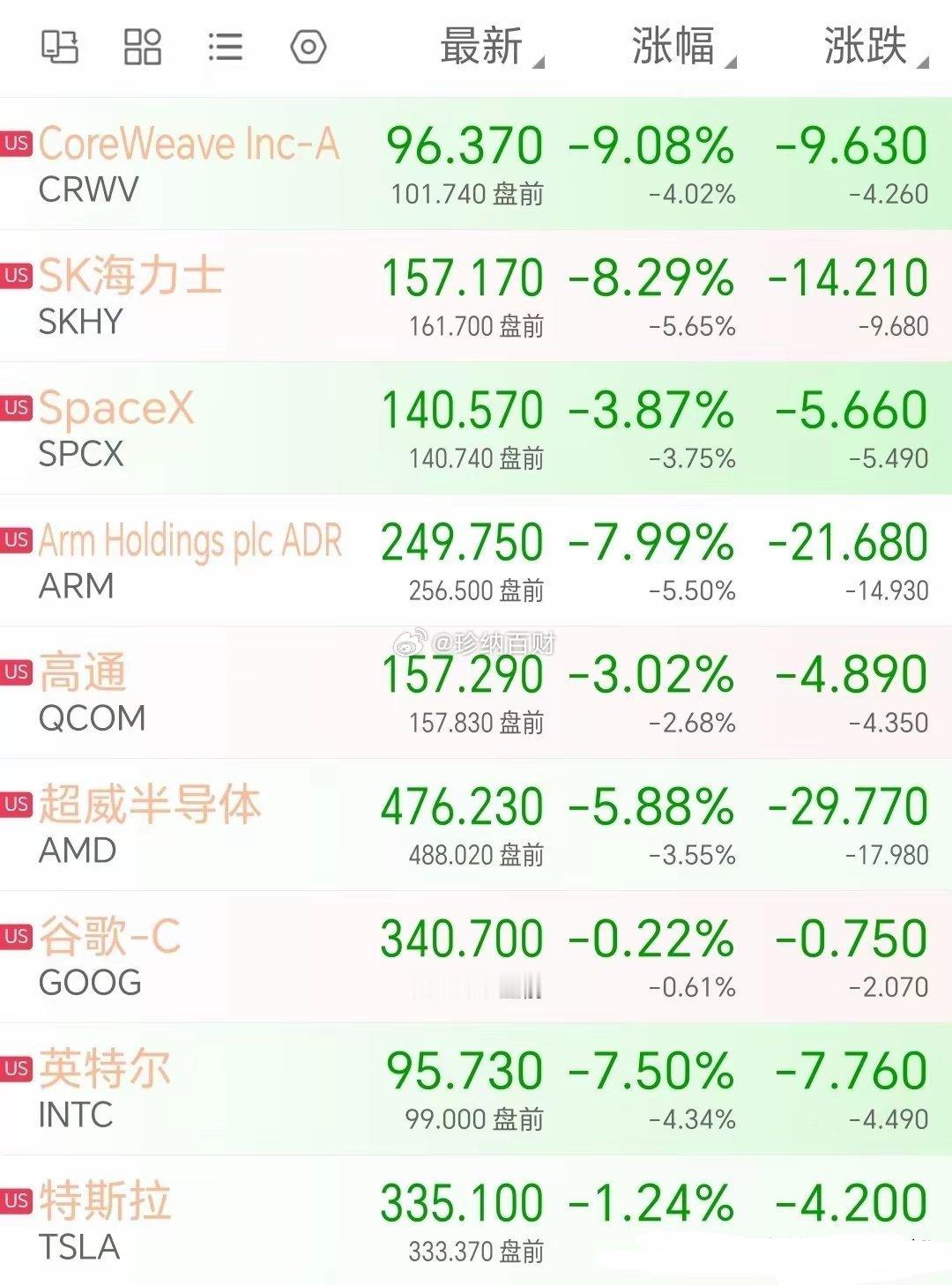Image resolution: width=952 pixels, height=1285 pixels.
Task: Open SK海力士 SKHY stock details
Action: coord(476,296)
